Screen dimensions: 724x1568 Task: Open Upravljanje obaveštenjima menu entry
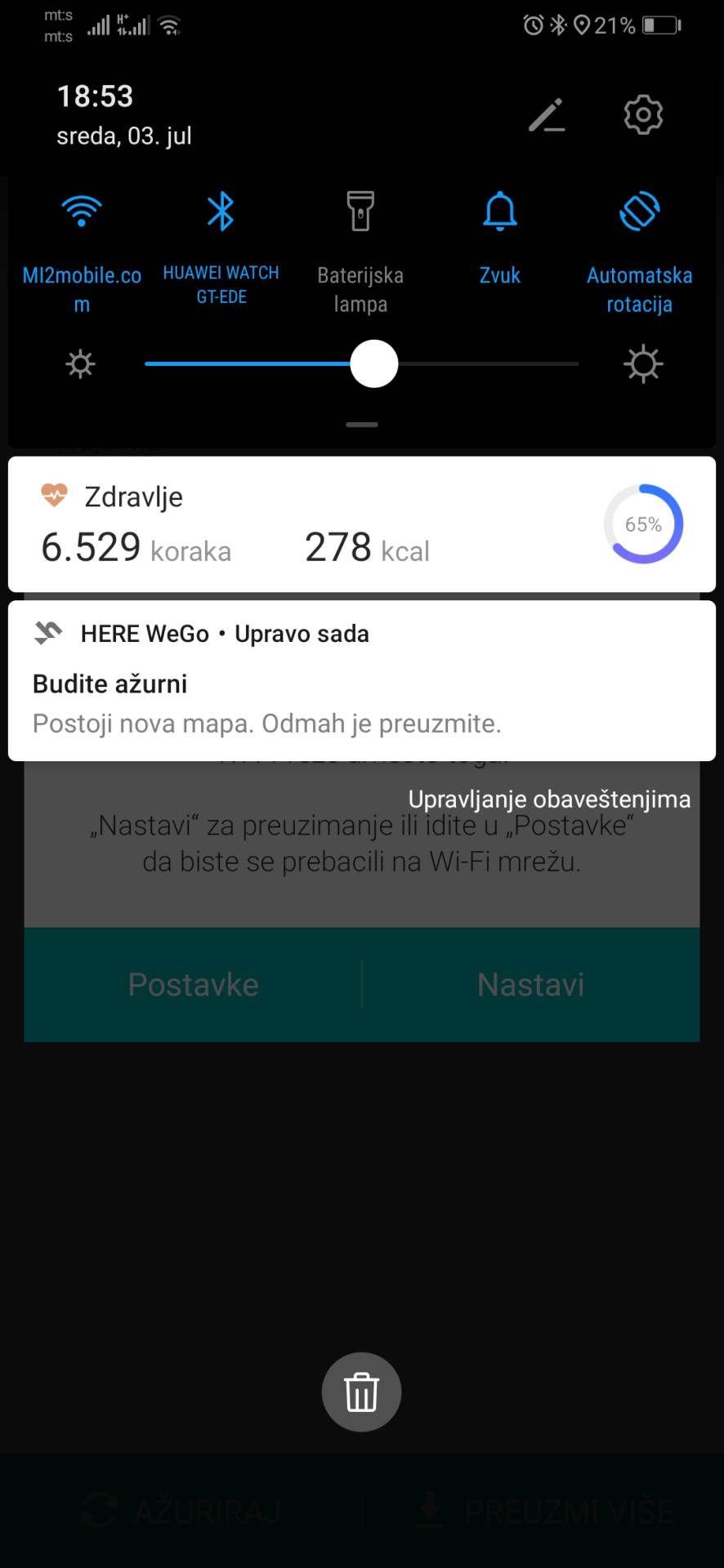coord(549,799)
